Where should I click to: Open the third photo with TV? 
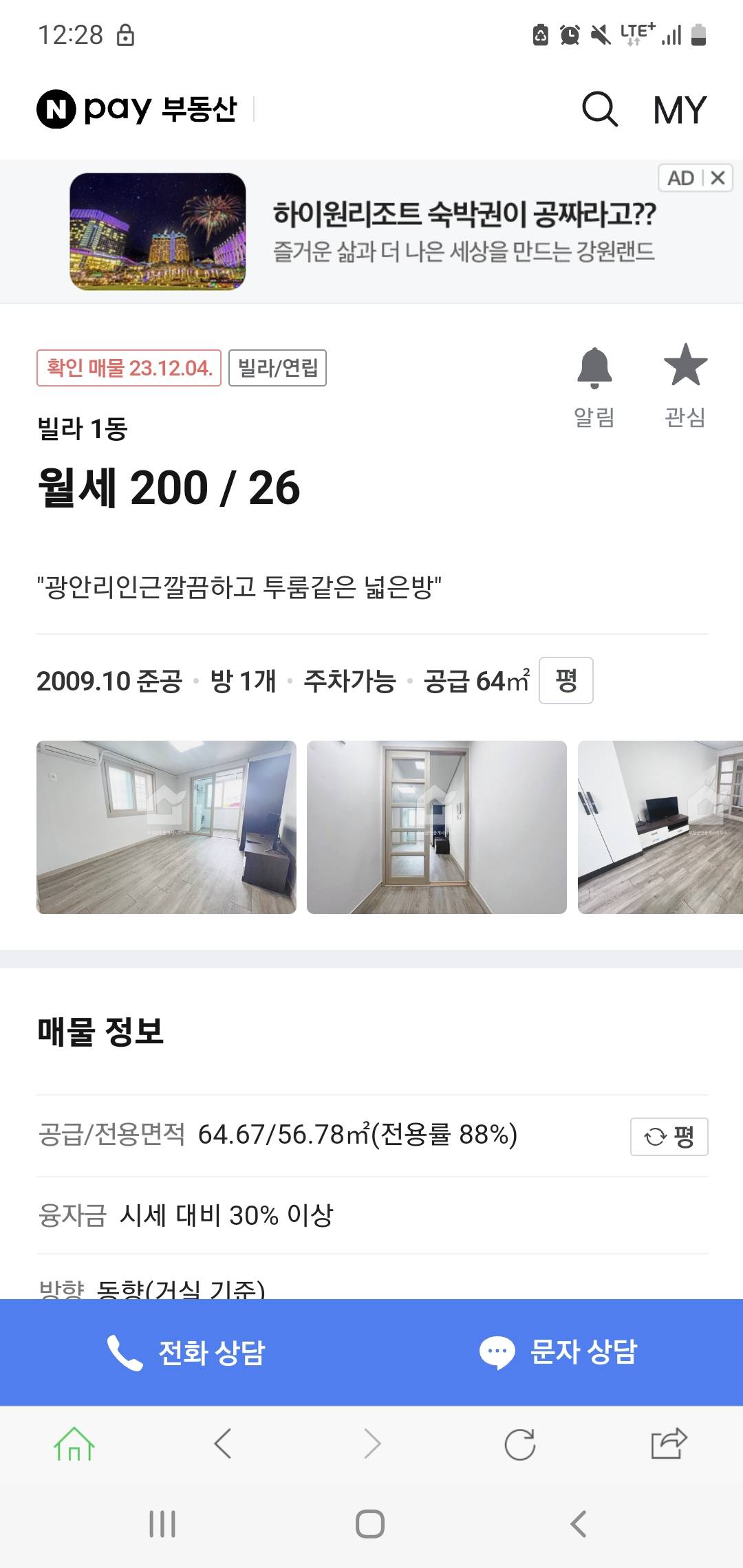[659, 827]
